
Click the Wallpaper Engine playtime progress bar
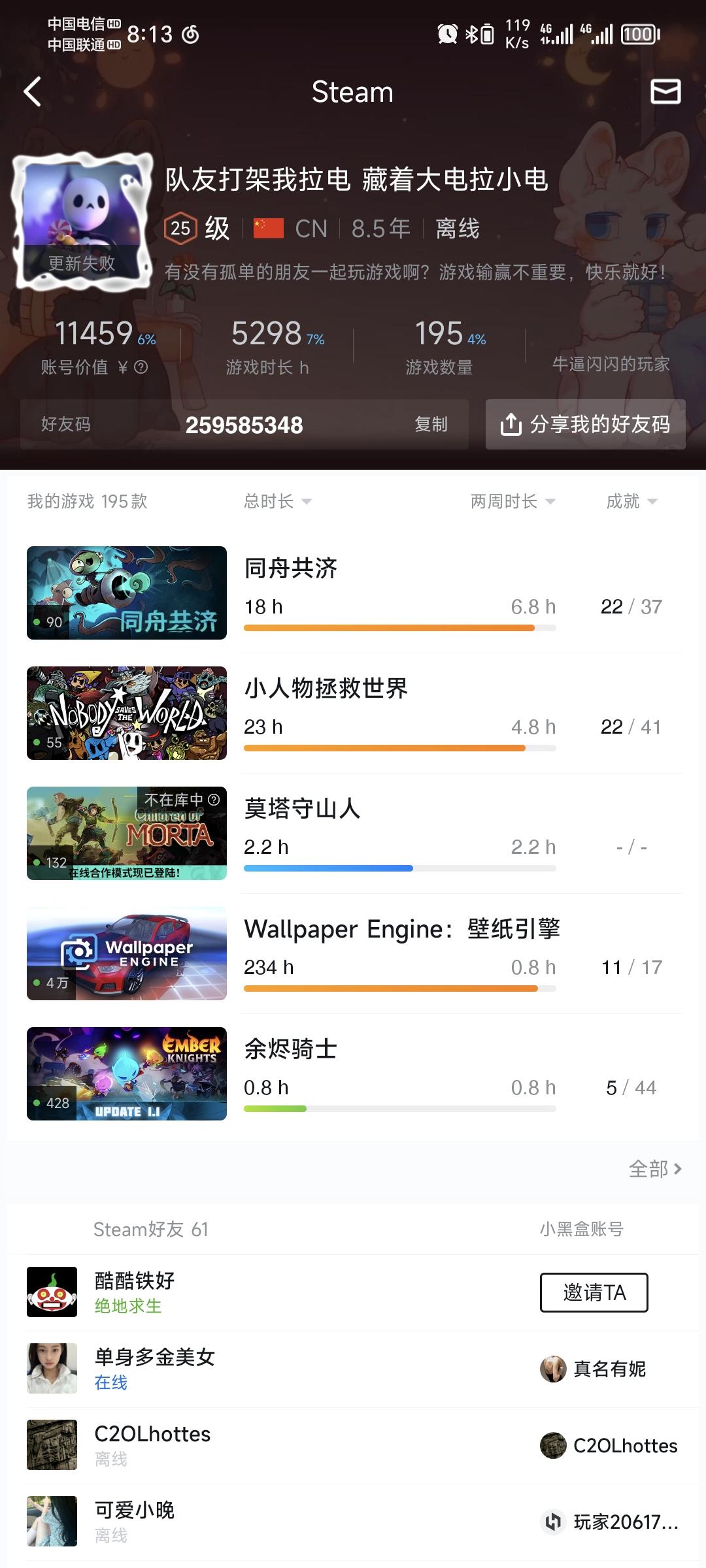399,989
